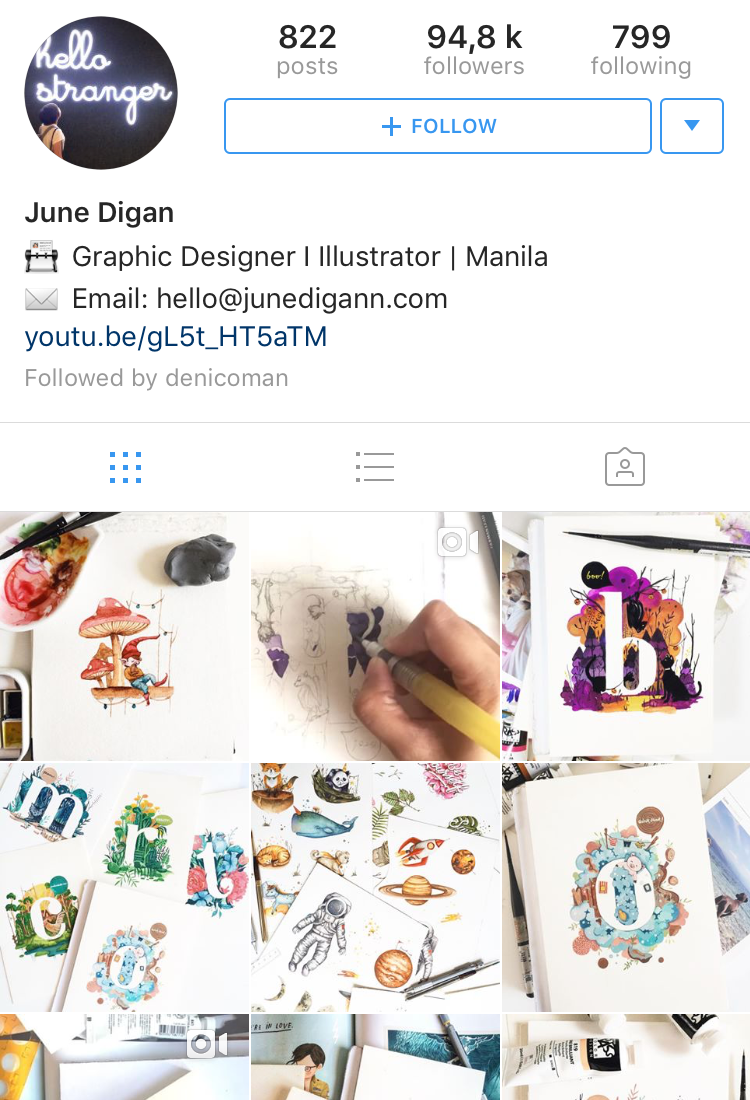Follow June Digan's account
Image resolution: width=750 pixels, height=1100 pixels.
click(x=438, y=126)
